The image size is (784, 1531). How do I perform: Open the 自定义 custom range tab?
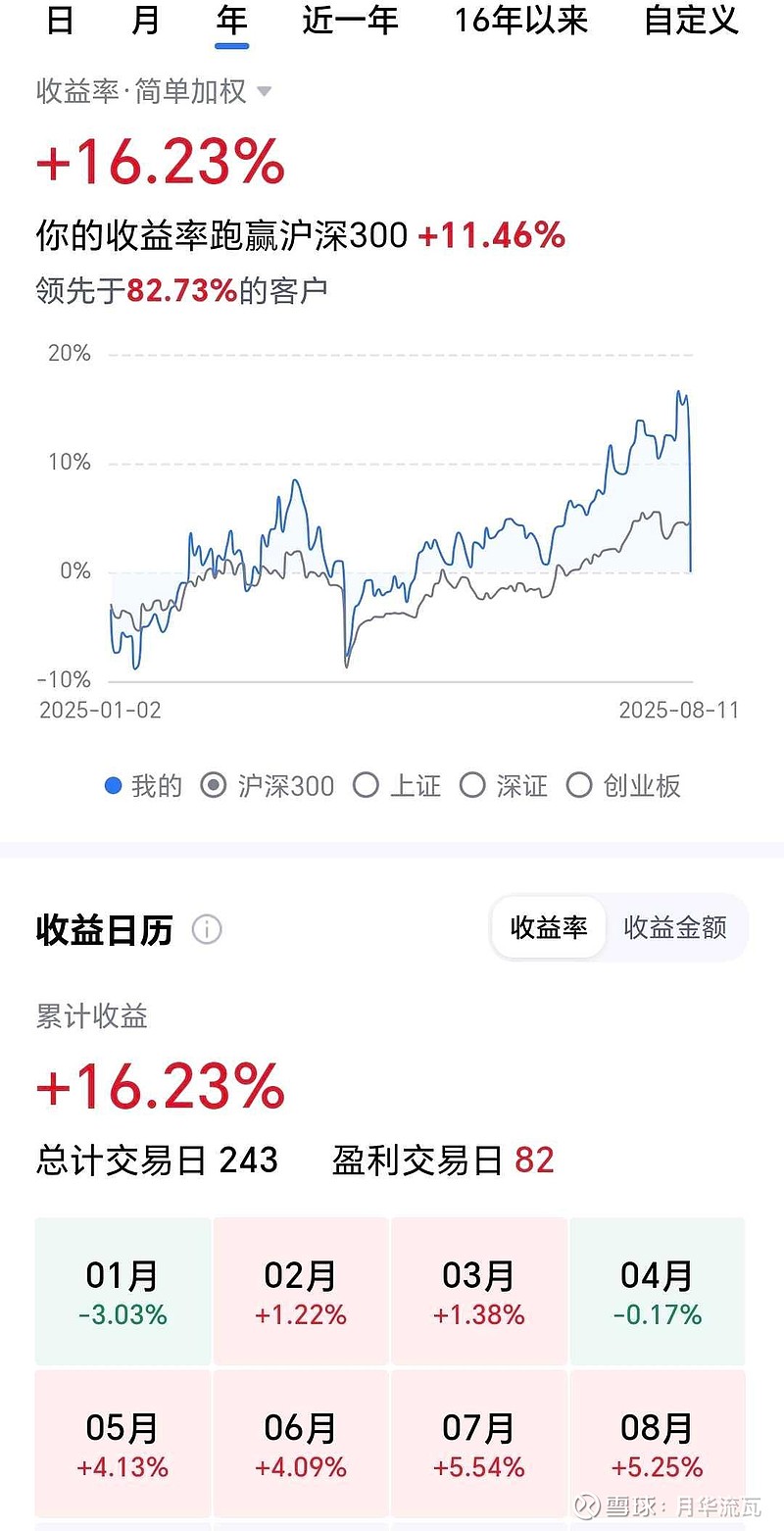tap(691, 20)
